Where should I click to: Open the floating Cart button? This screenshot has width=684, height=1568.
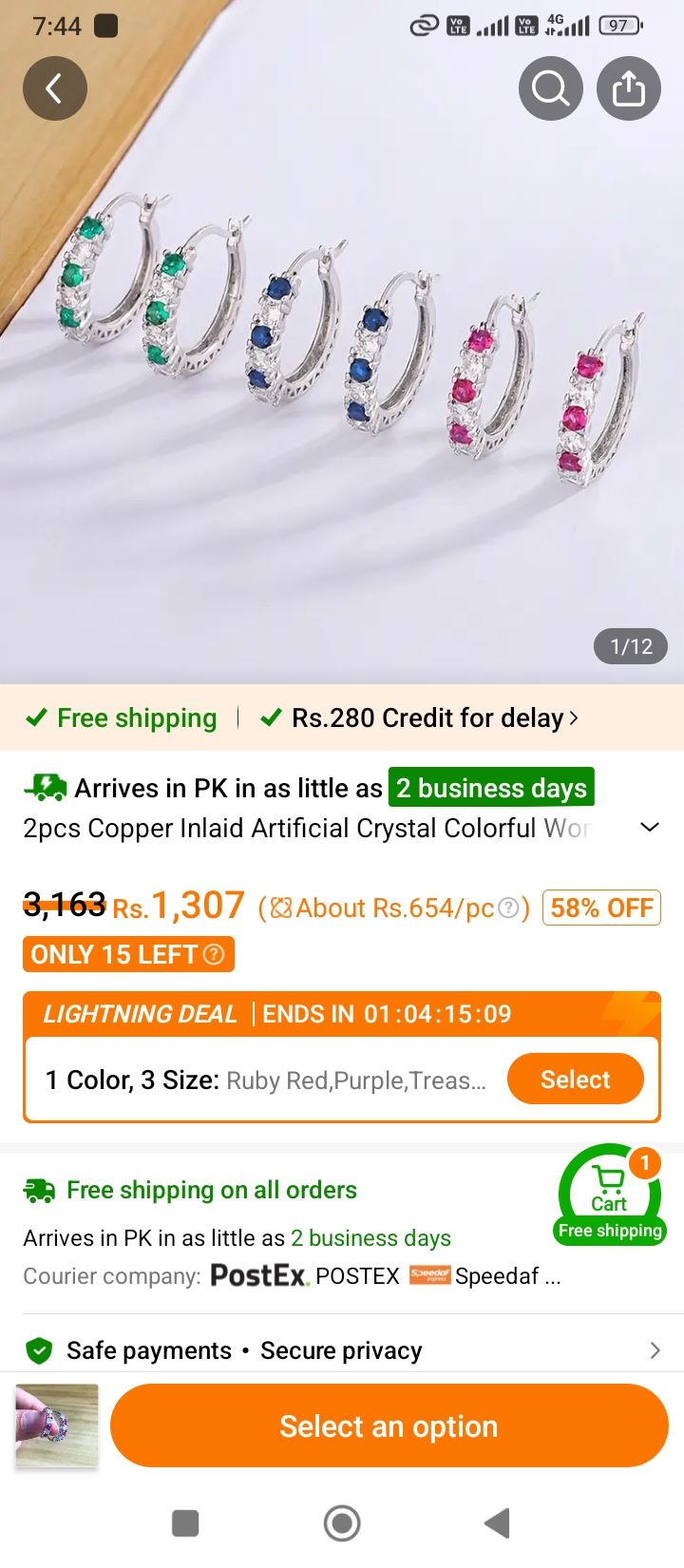[x=609, y=1194]
